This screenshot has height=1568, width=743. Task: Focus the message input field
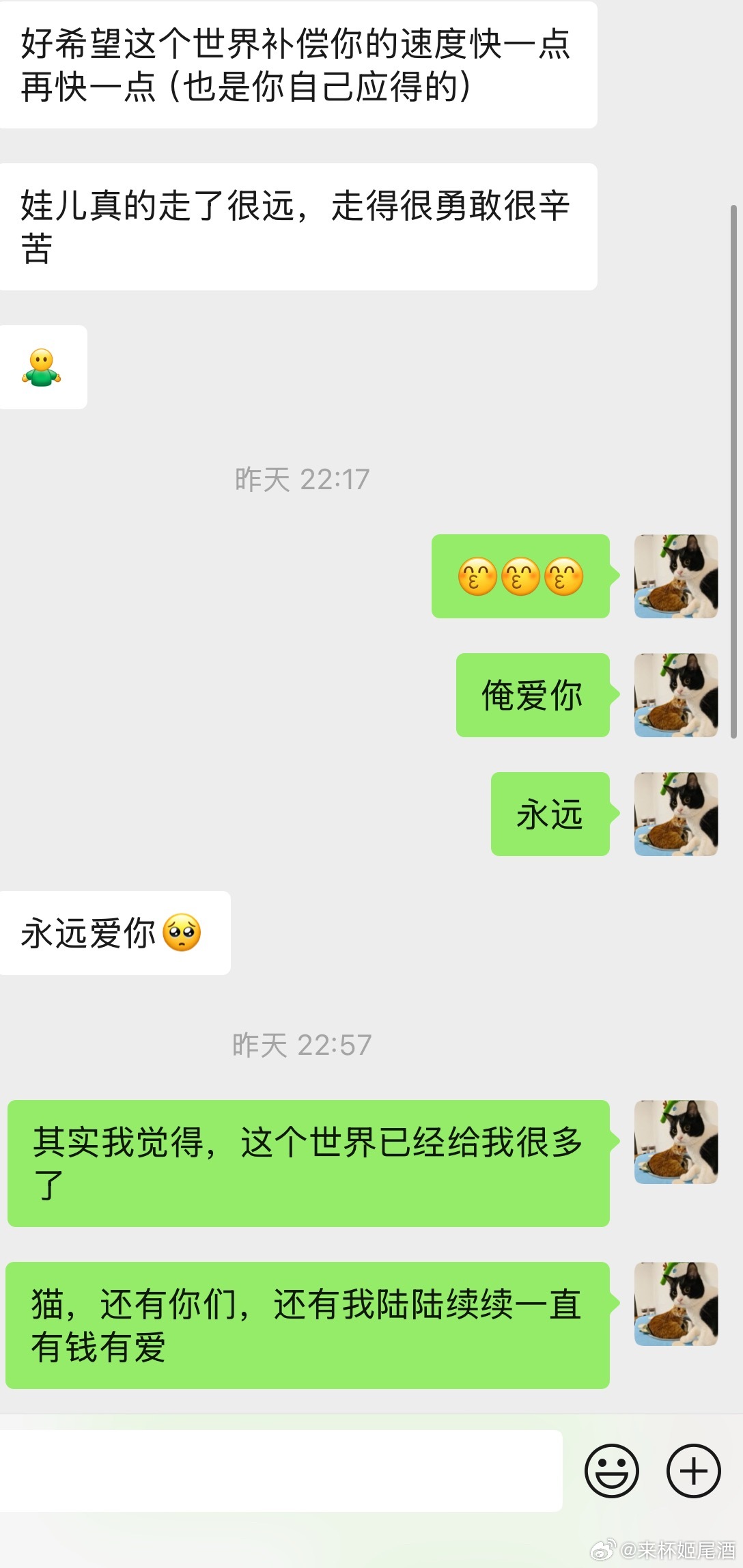281,1470
